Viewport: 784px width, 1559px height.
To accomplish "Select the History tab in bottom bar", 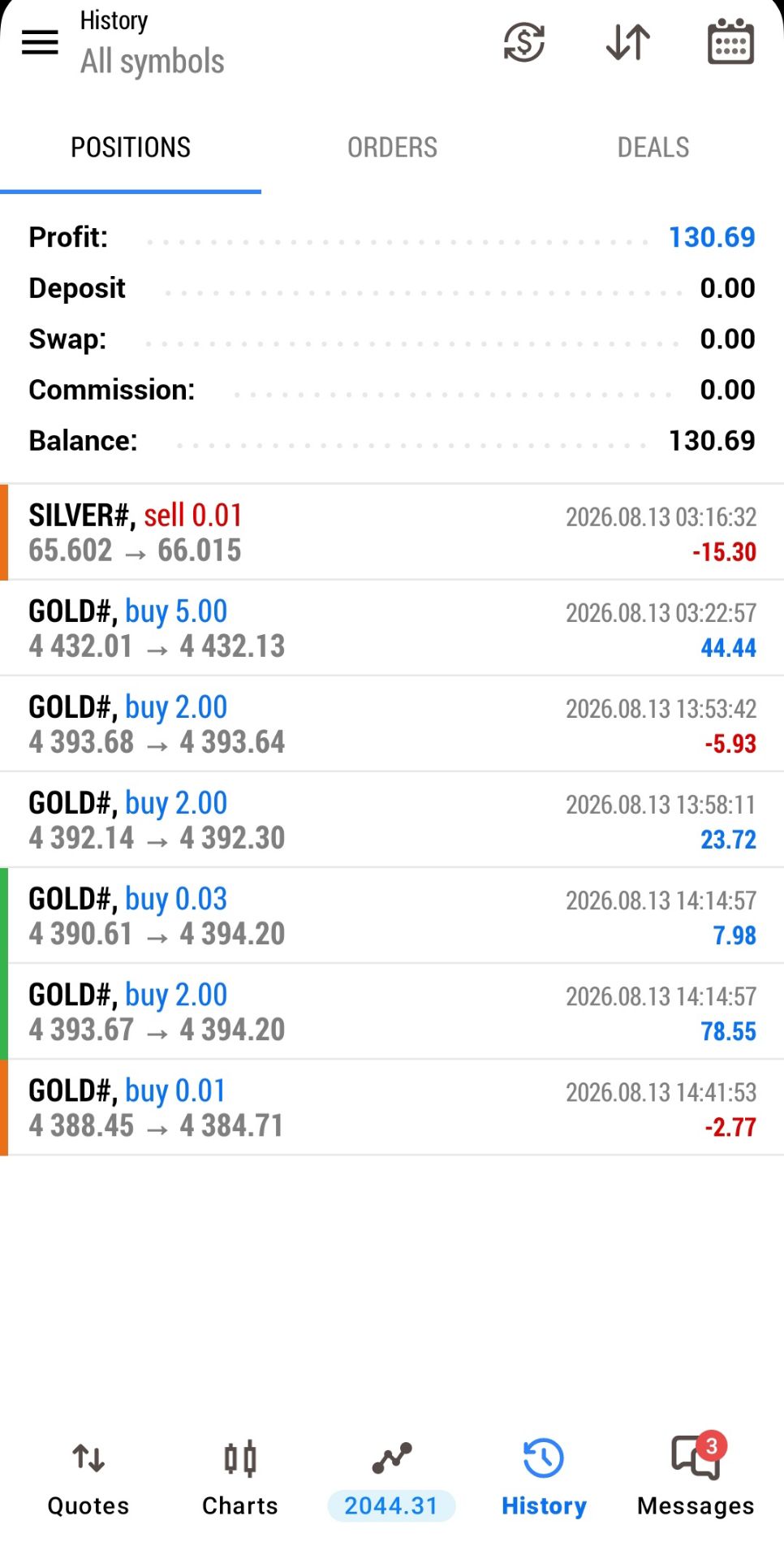I will tap(544, 1479).
